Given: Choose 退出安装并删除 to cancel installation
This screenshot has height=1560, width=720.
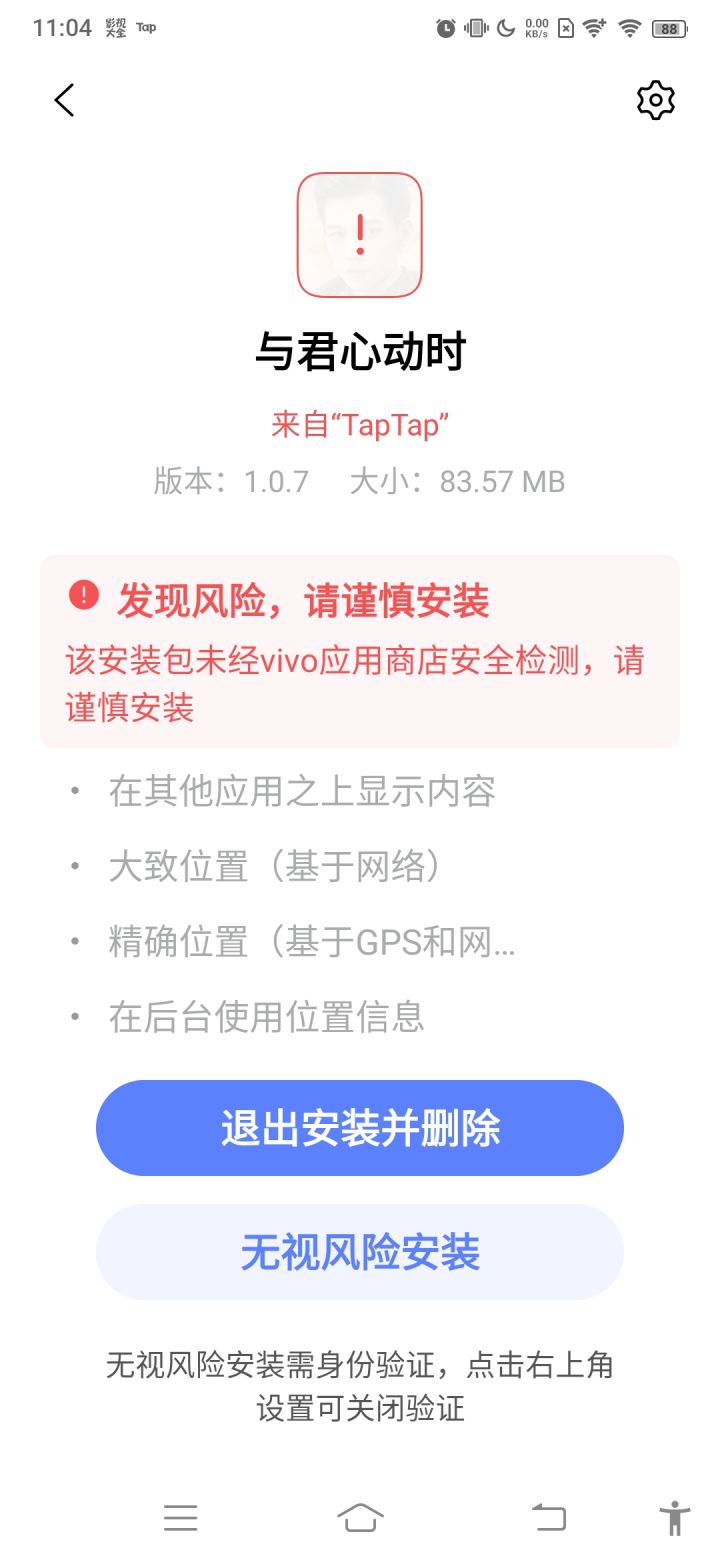Looking at the screenshot, I should coord(360,1127).
